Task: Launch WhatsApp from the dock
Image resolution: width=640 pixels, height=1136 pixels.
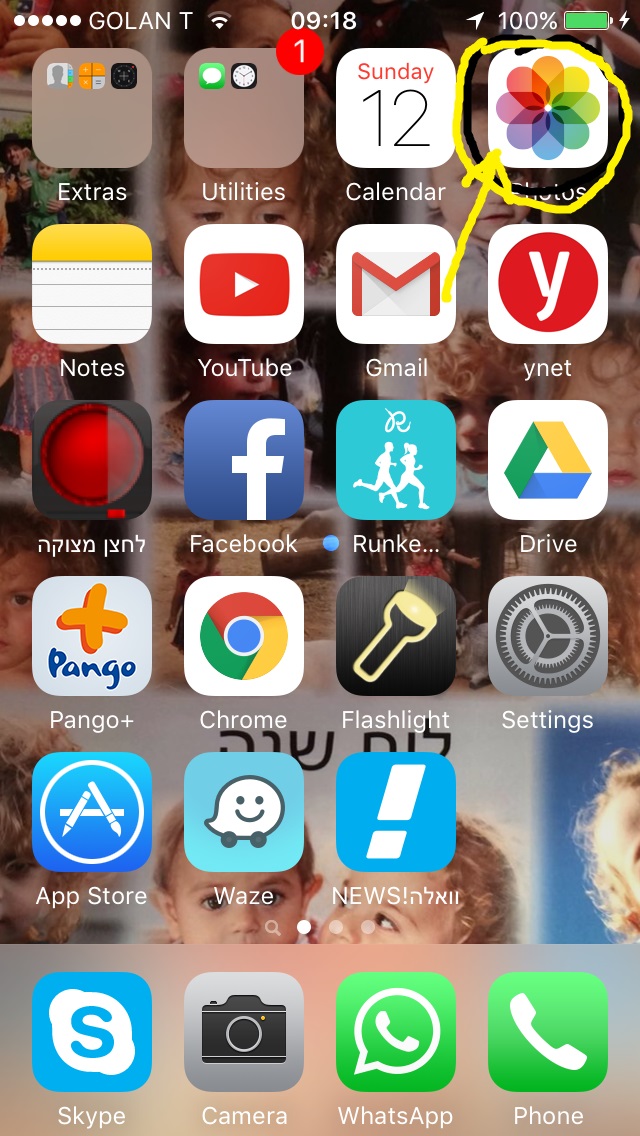Action: pos(396,1032)
